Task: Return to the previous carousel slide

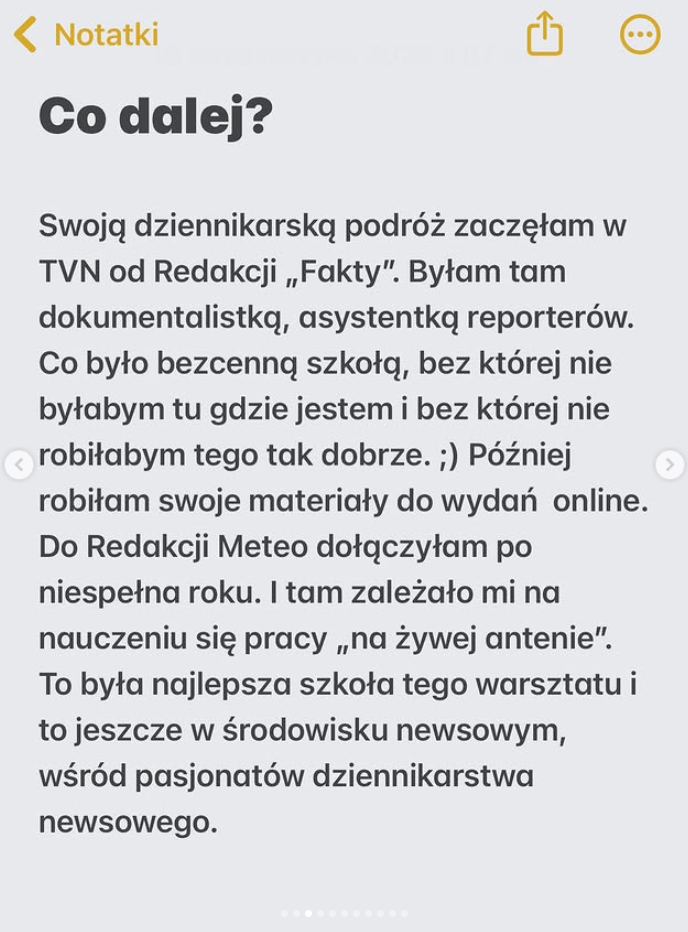Action: pos(18,464)
